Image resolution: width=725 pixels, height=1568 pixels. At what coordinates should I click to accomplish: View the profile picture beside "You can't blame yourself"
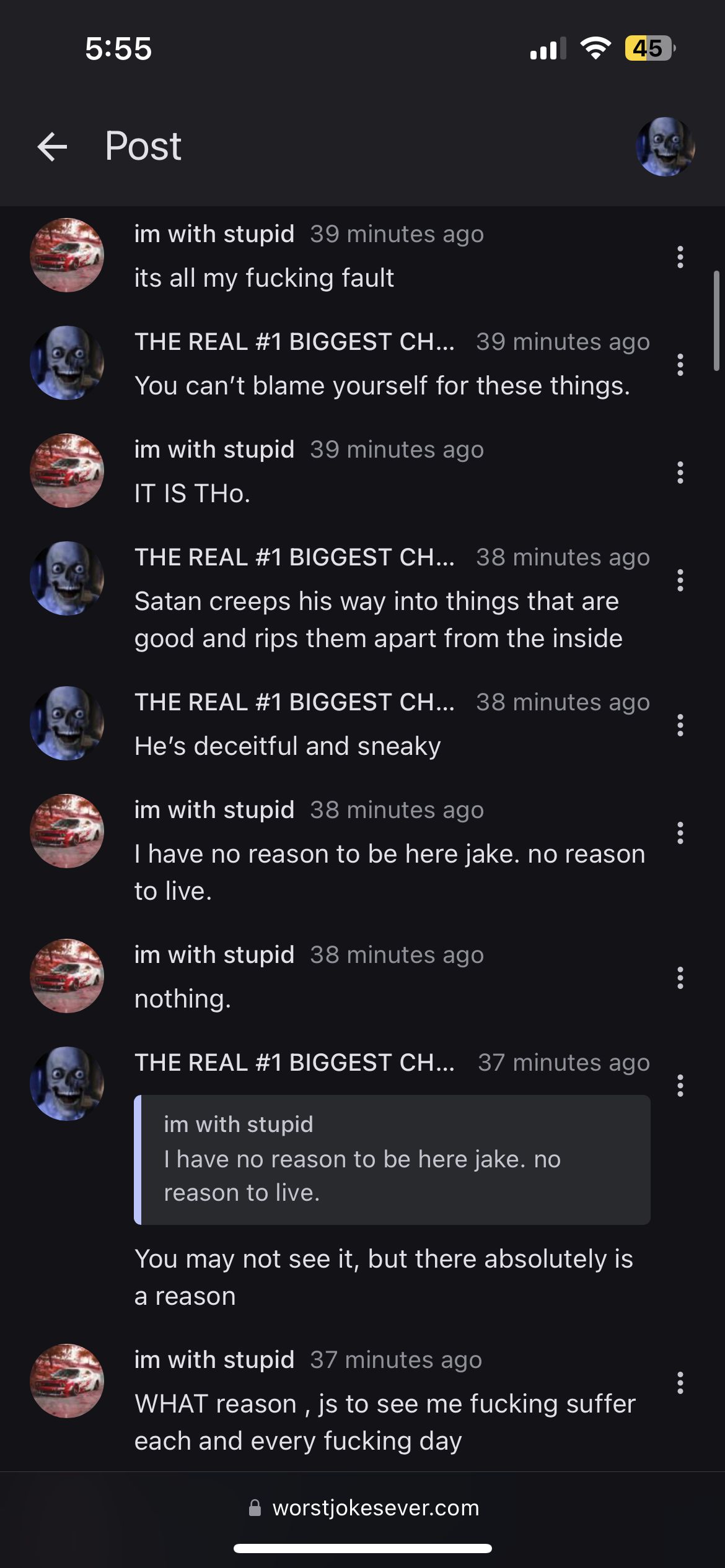click(67, 363)
